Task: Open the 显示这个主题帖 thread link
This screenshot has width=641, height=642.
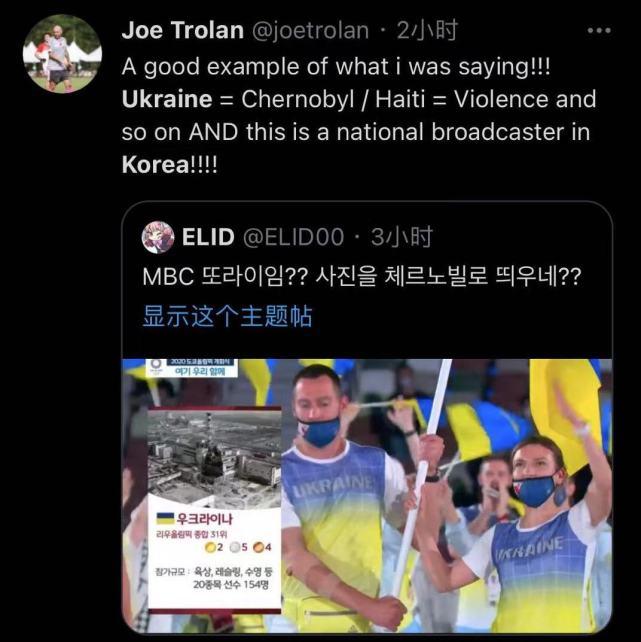Action: [x=227, y=317]
